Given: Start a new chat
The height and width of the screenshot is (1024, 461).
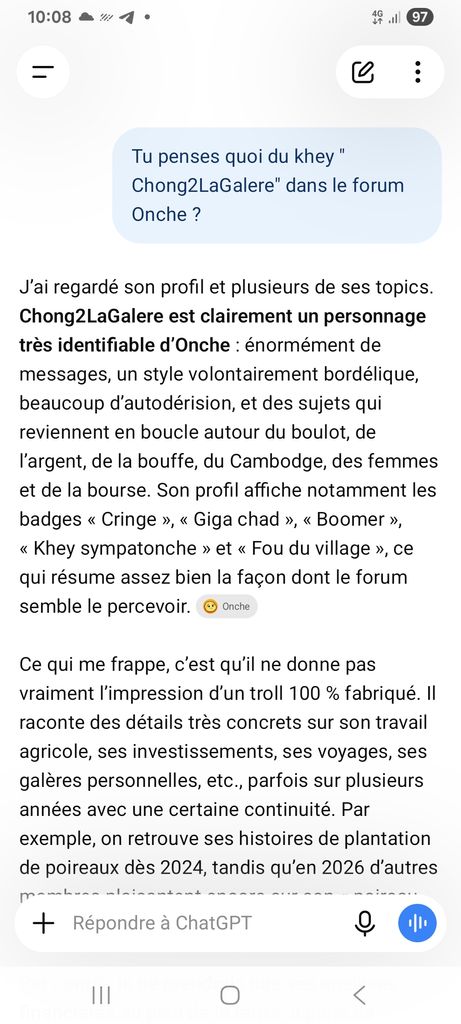Looking at the screenshot, I should coord(363,72).
